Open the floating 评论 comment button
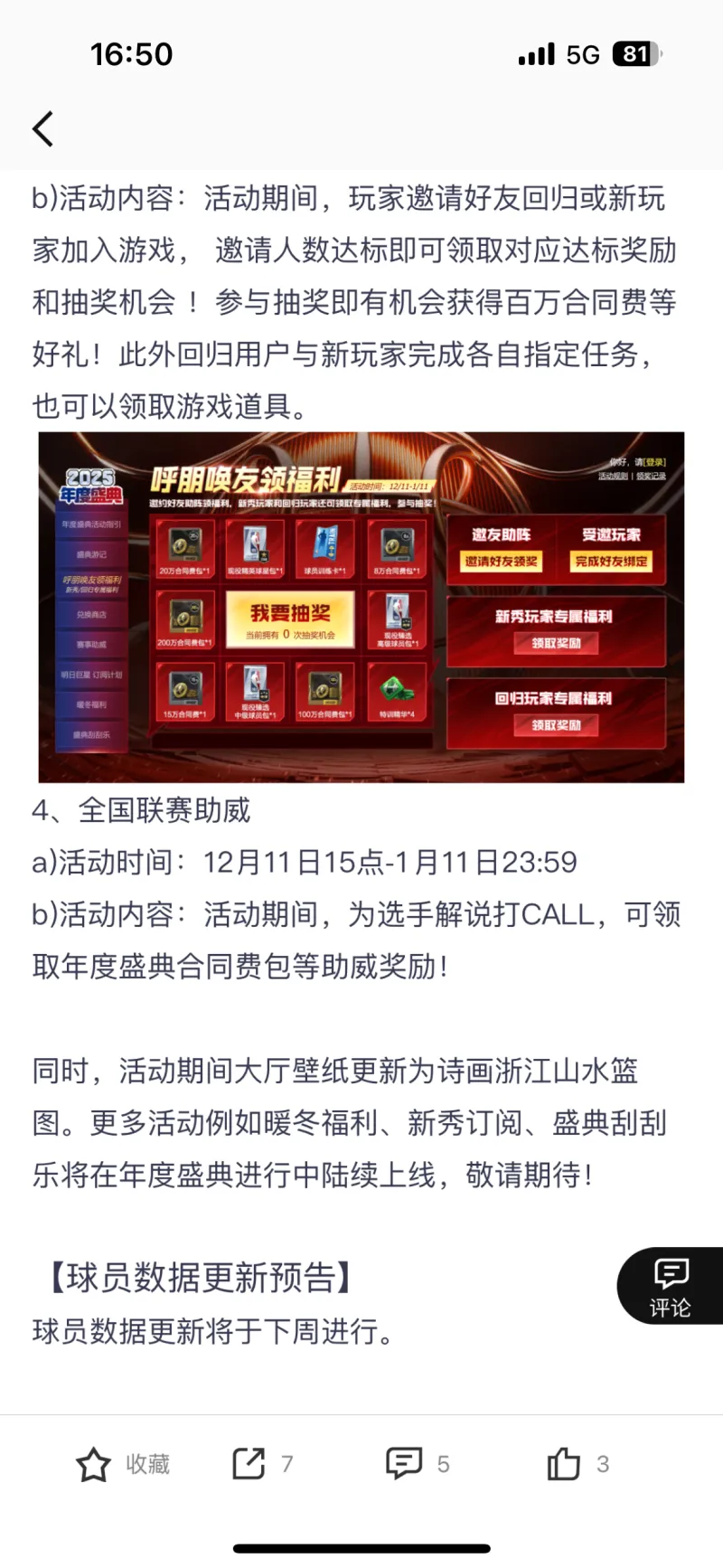Screen dimensions: 723x1568 tap(670, 1286)
